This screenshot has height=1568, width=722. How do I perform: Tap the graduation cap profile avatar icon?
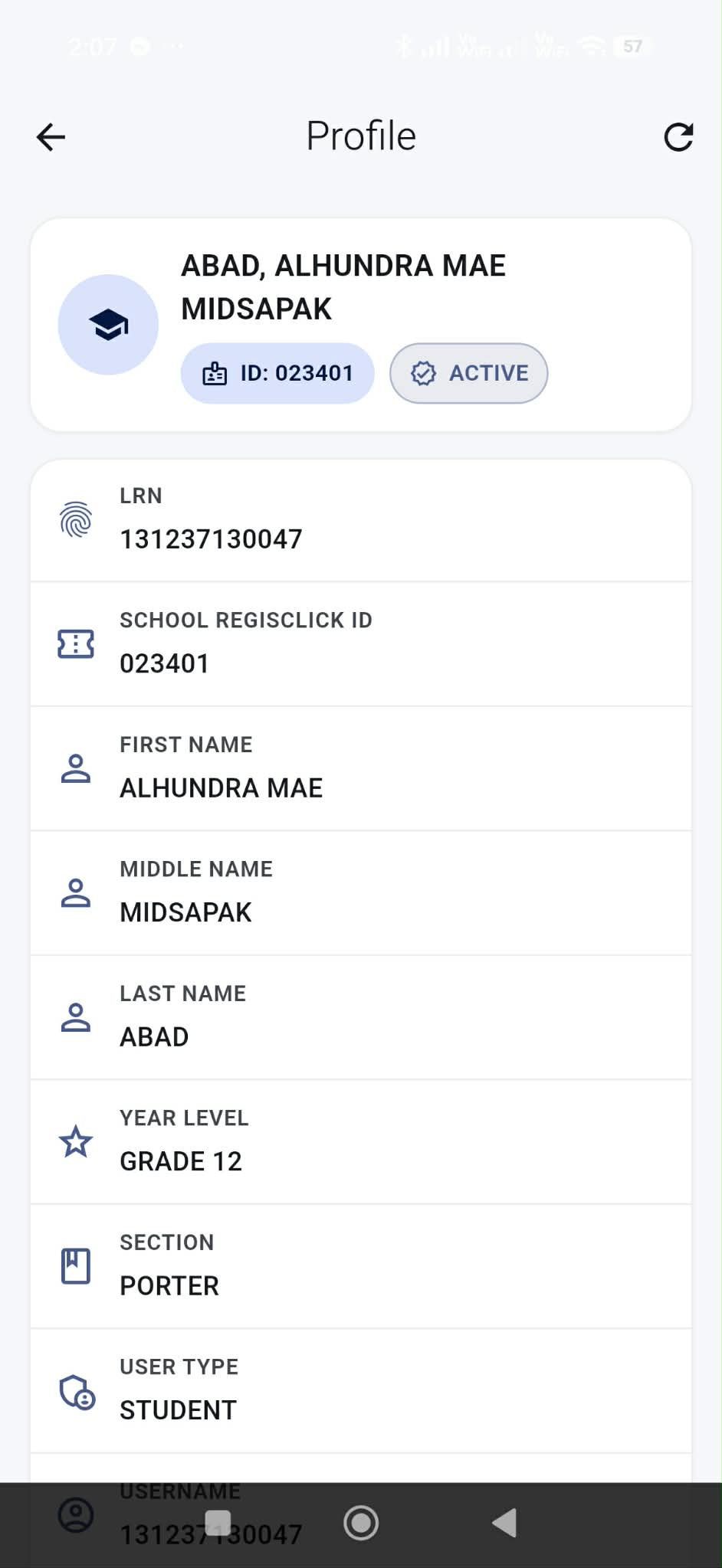click(x=108, y=323)
